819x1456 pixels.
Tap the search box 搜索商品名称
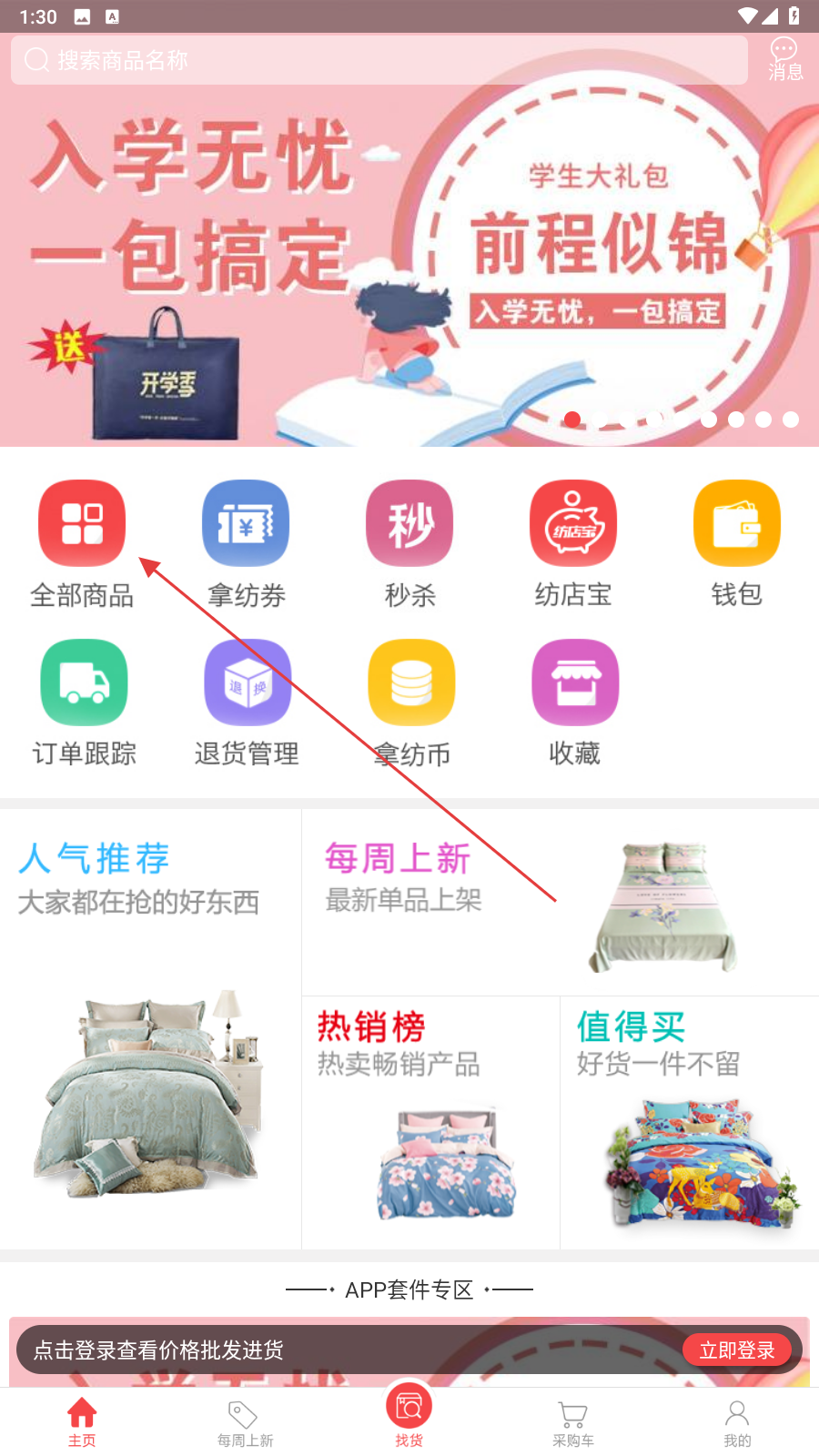coord(378,60)
